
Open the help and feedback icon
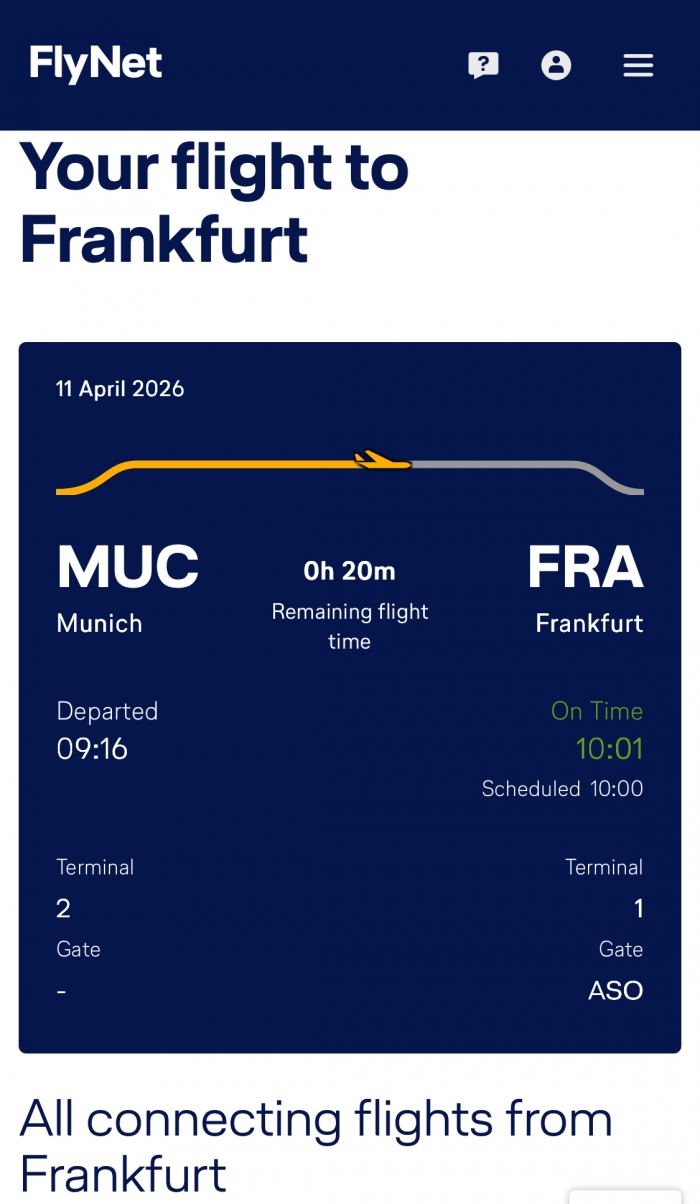pos(483,66)
